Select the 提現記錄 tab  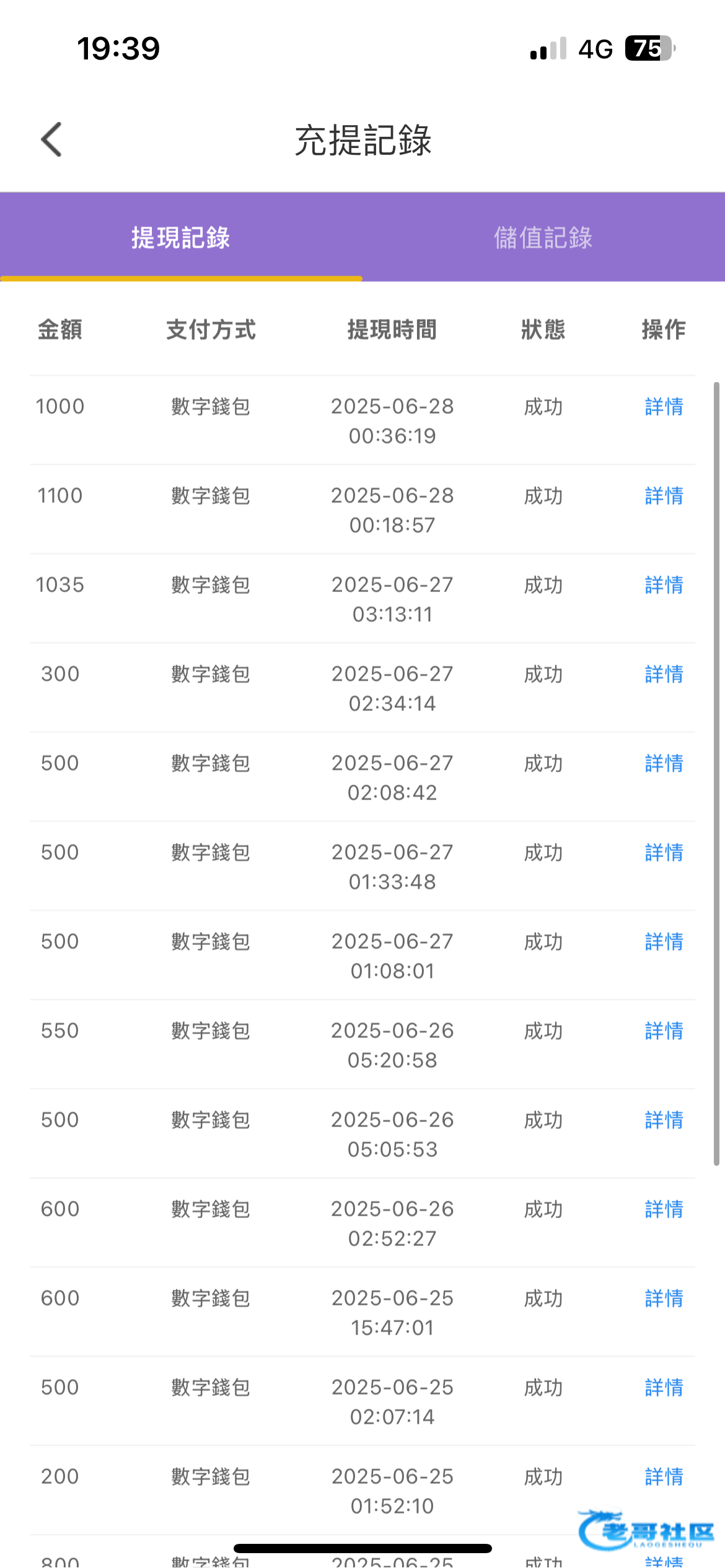tap(181, 238)
